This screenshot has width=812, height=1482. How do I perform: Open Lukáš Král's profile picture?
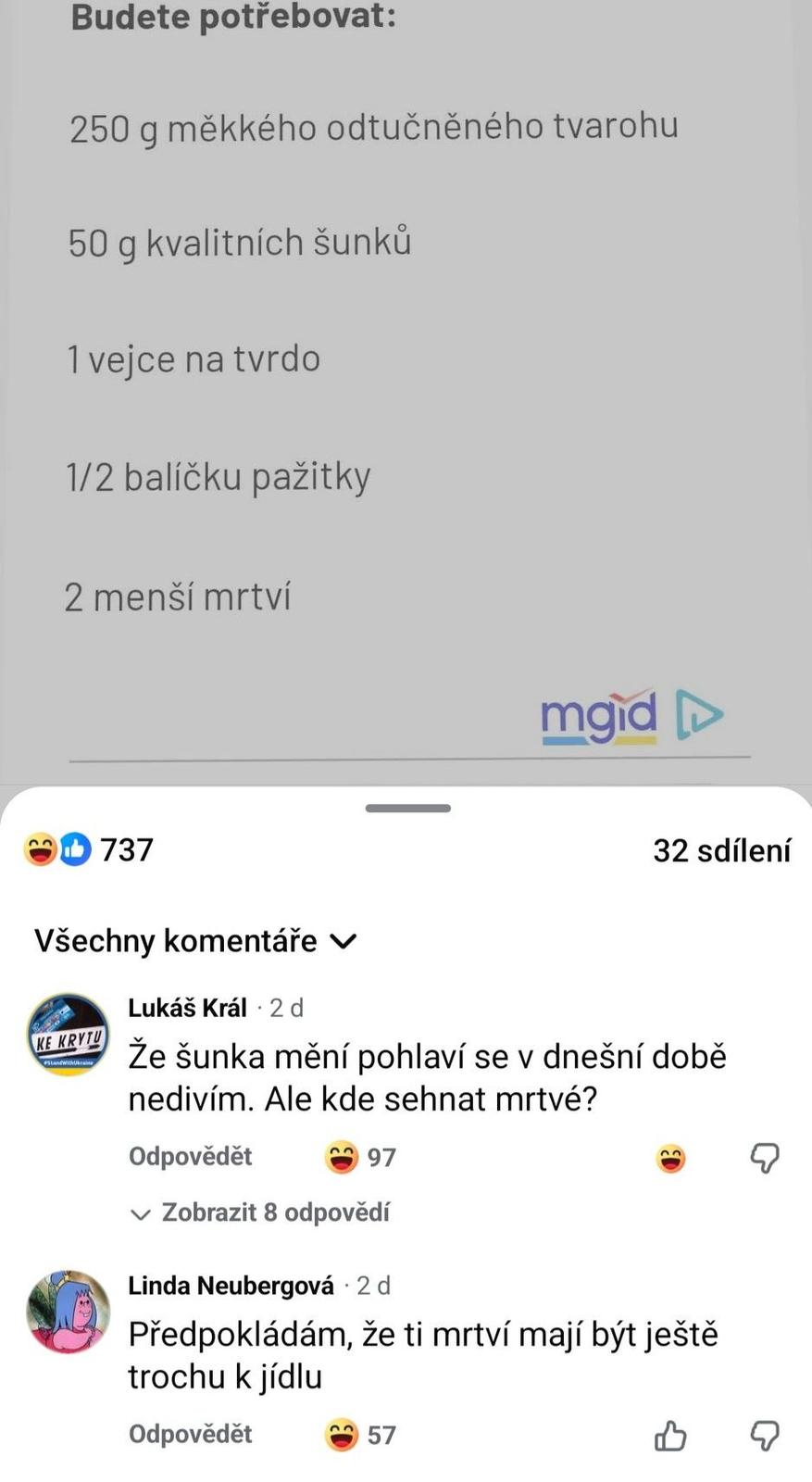69,1035
